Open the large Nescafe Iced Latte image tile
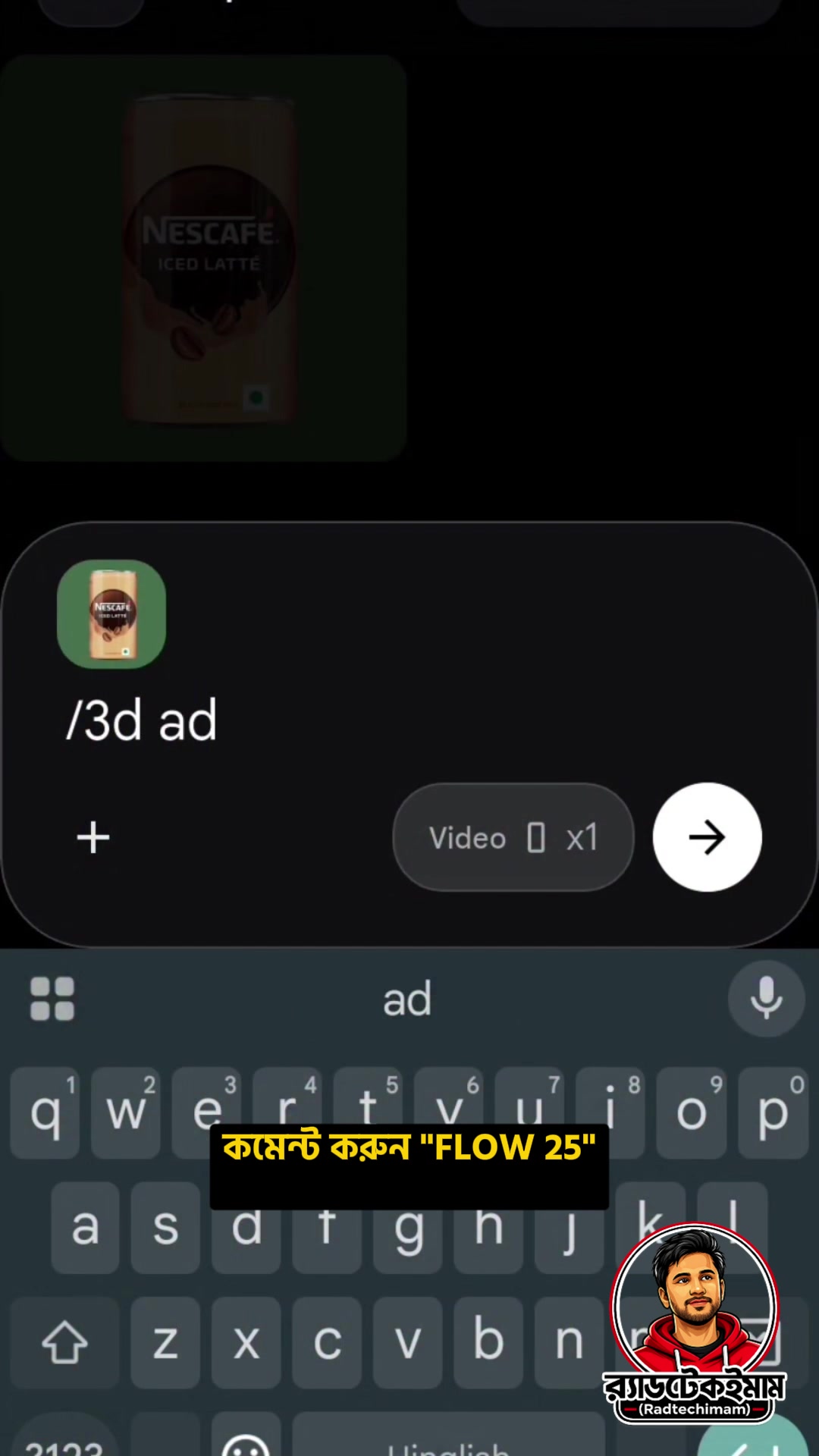Screen dimensions: 819x1456 (203, 258)
